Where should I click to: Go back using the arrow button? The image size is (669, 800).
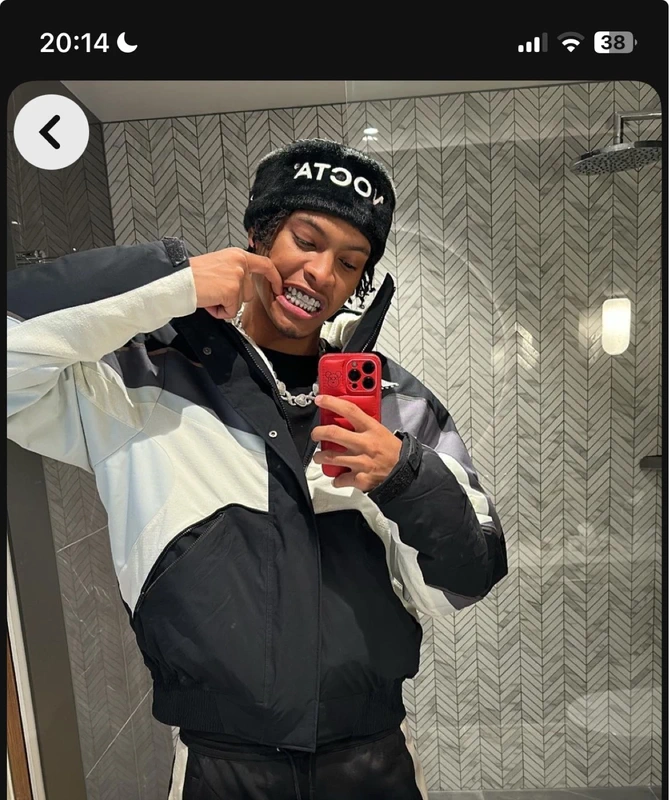pos(51,132)
